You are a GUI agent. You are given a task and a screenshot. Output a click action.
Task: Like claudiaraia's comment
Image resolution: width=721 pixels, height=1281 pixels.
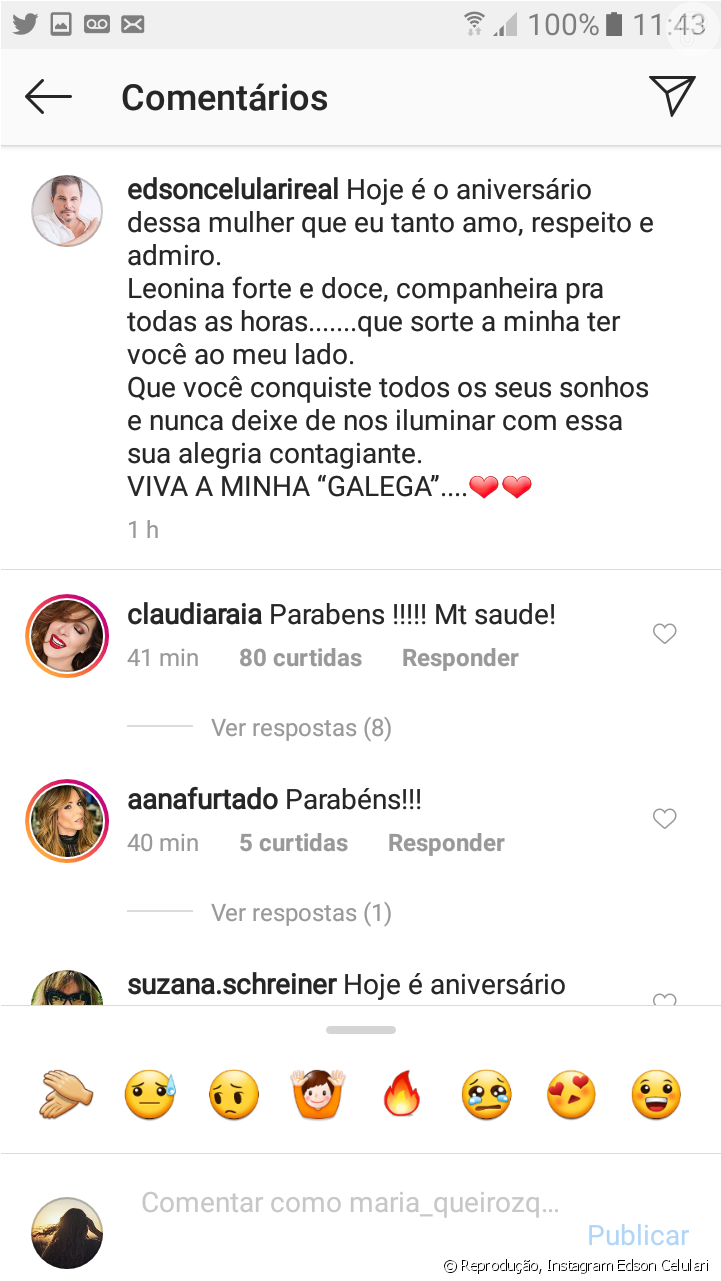[x=664, y=634]
